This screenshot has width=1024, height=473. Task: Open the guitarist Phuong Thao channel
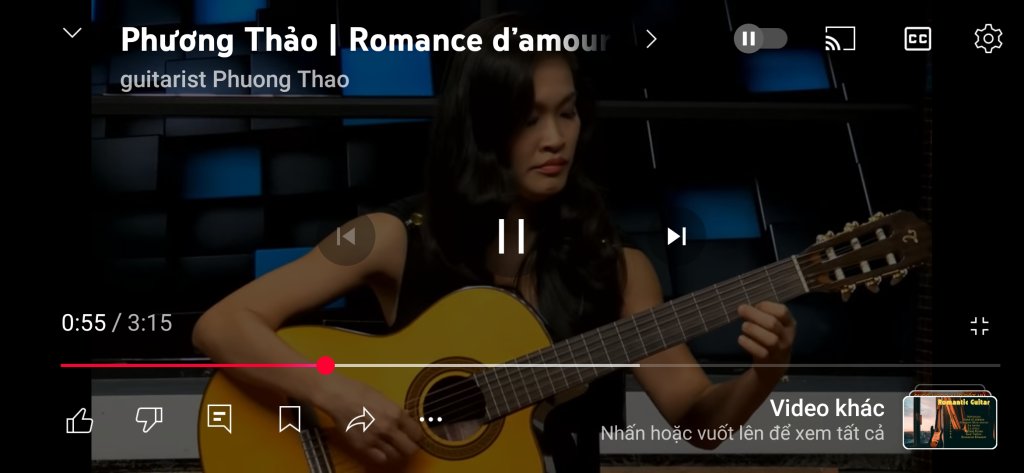point(234,79)
